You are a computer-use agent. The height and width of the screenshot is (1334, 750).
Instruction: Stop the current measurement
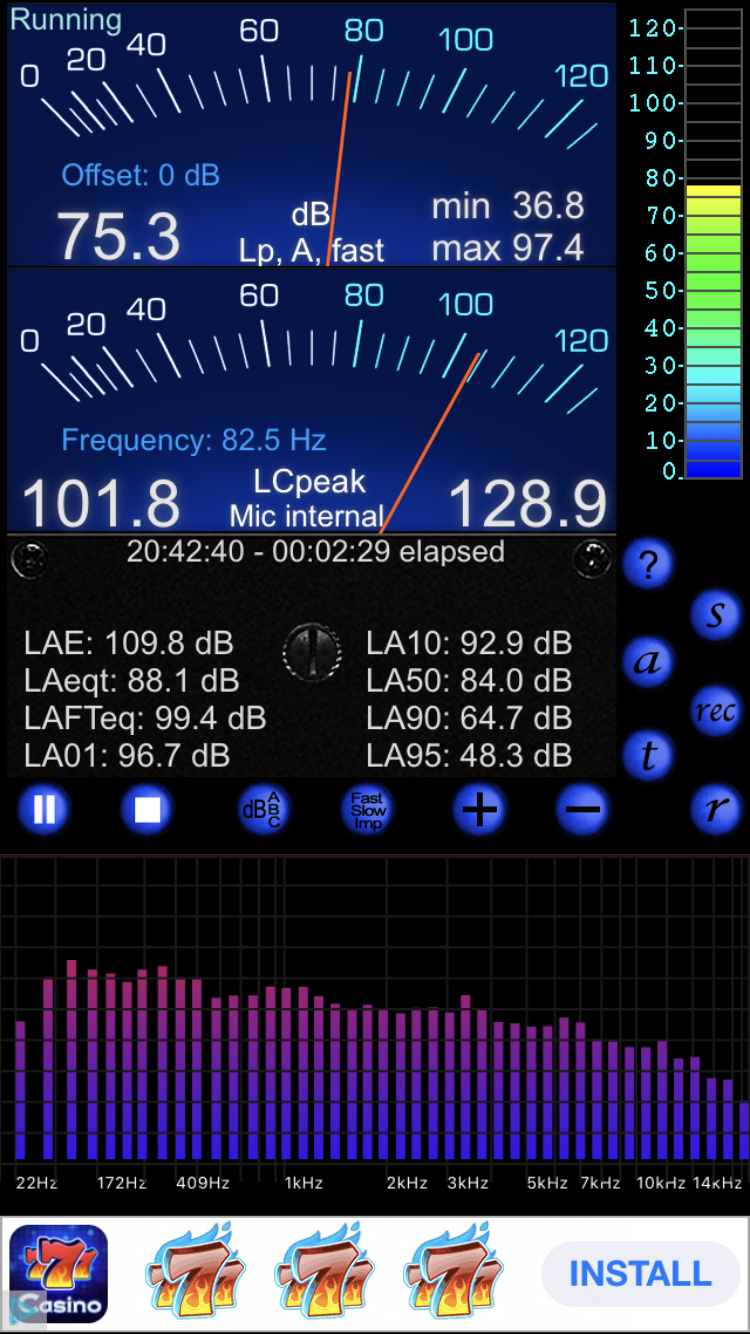[148, 808]
